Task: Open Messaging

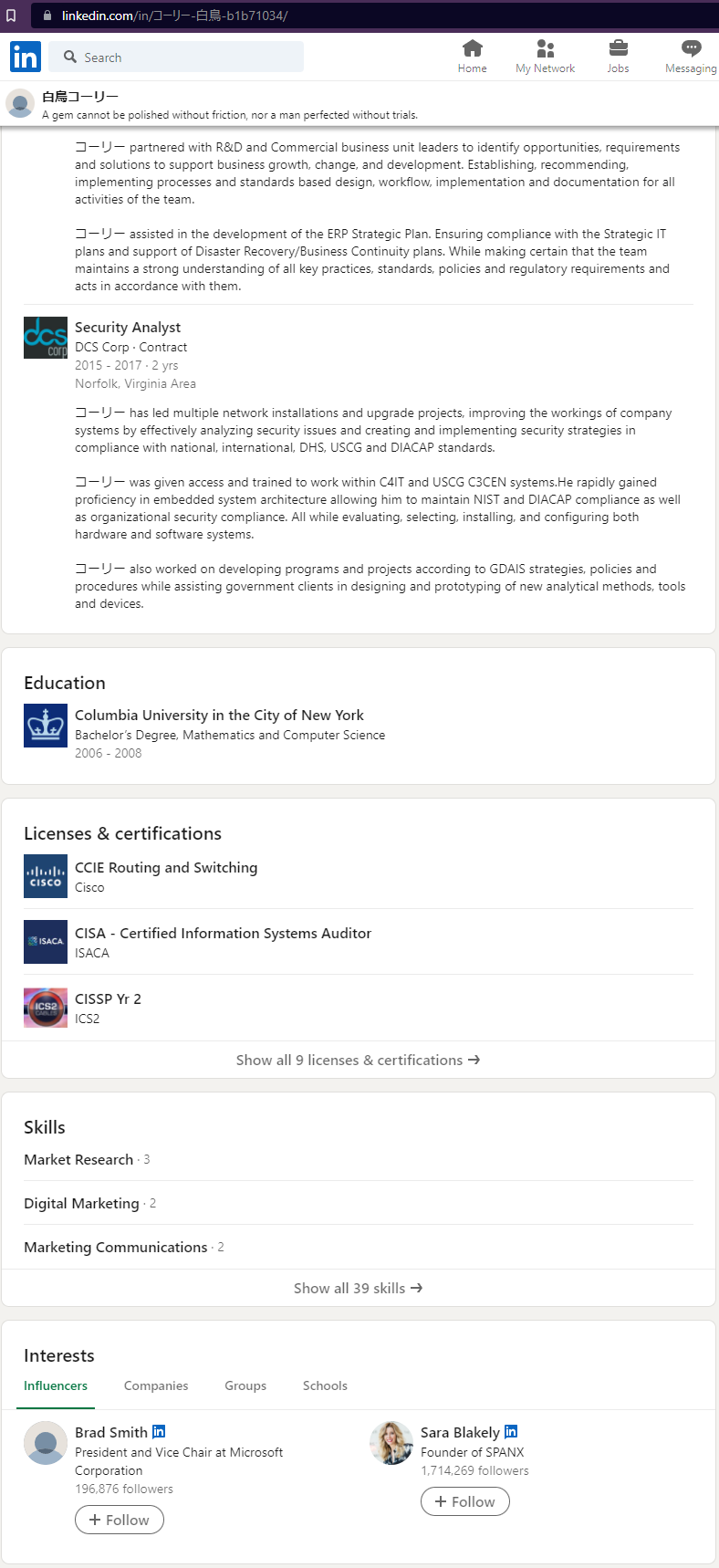Action: coord(691,57)
